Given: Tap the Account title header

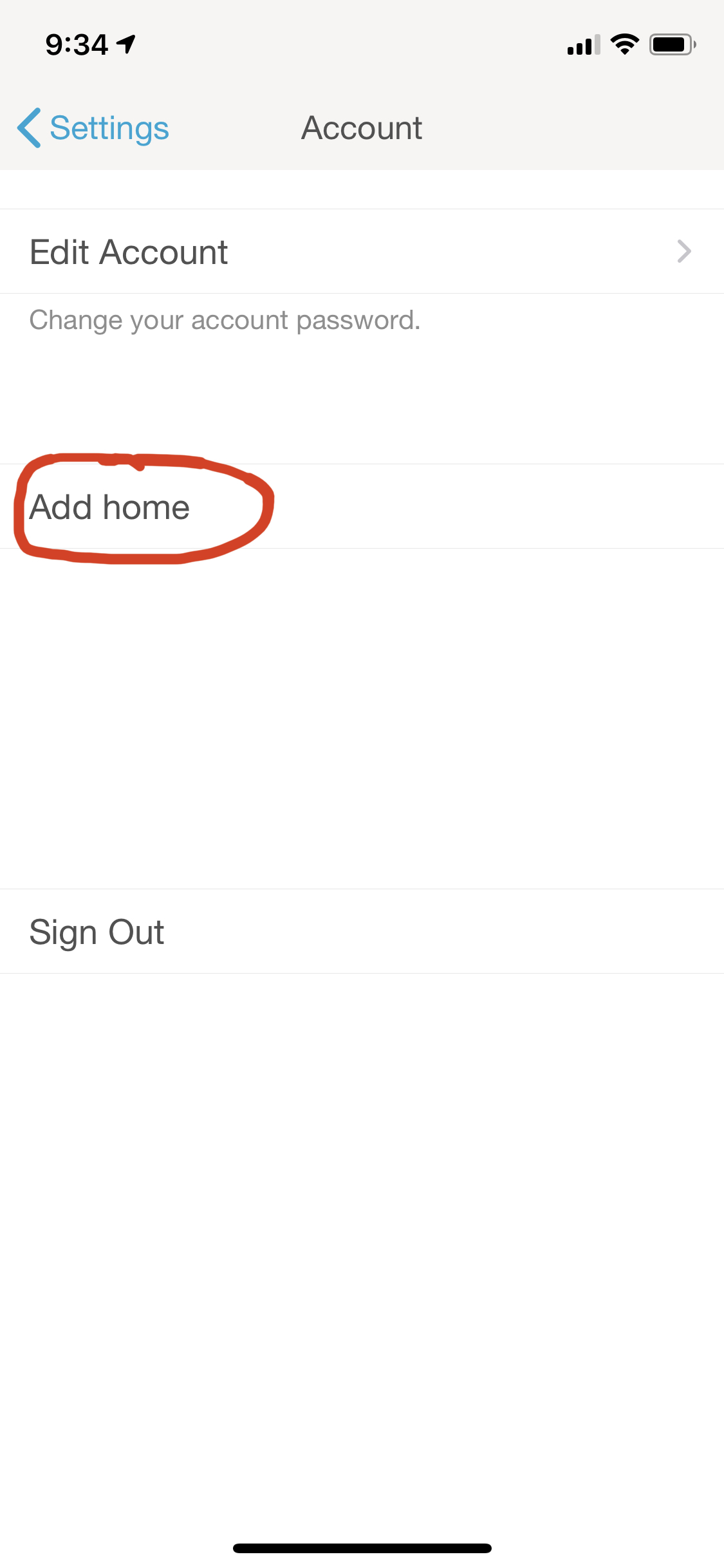Looking at the screenshot, I should pos(361,128).
